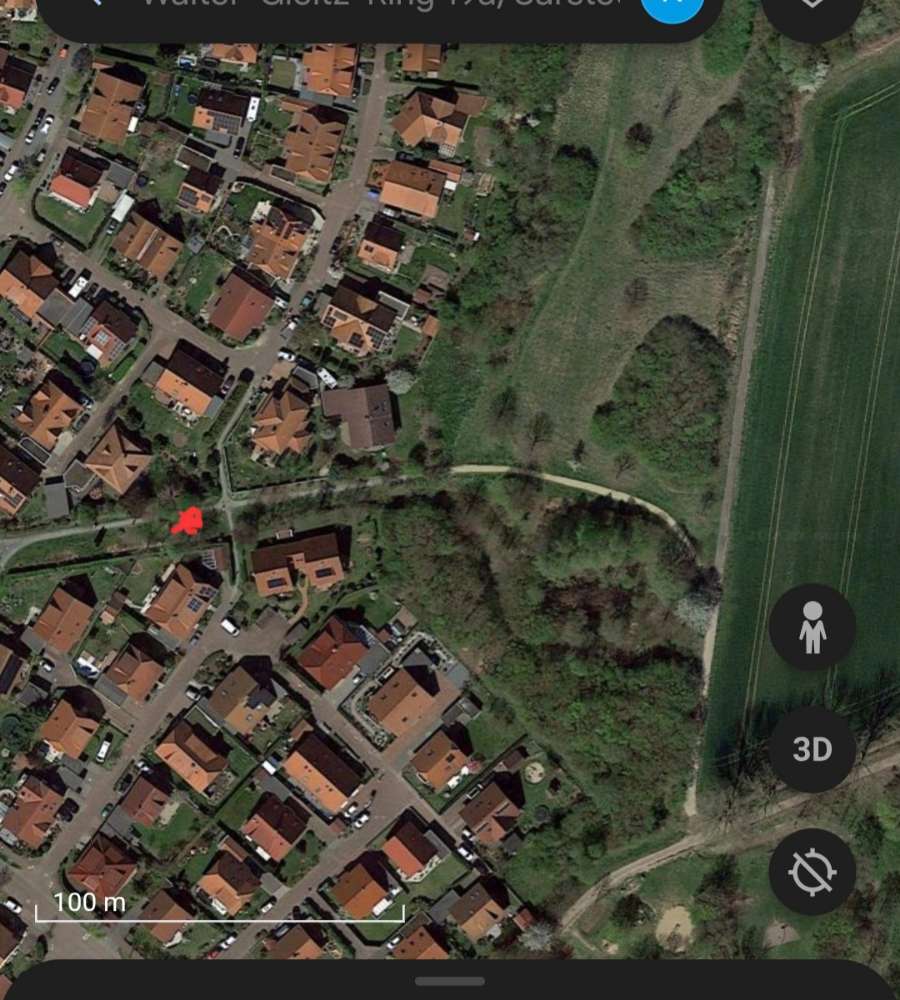
Task: Tap the my location button
Action: (812, 872)
